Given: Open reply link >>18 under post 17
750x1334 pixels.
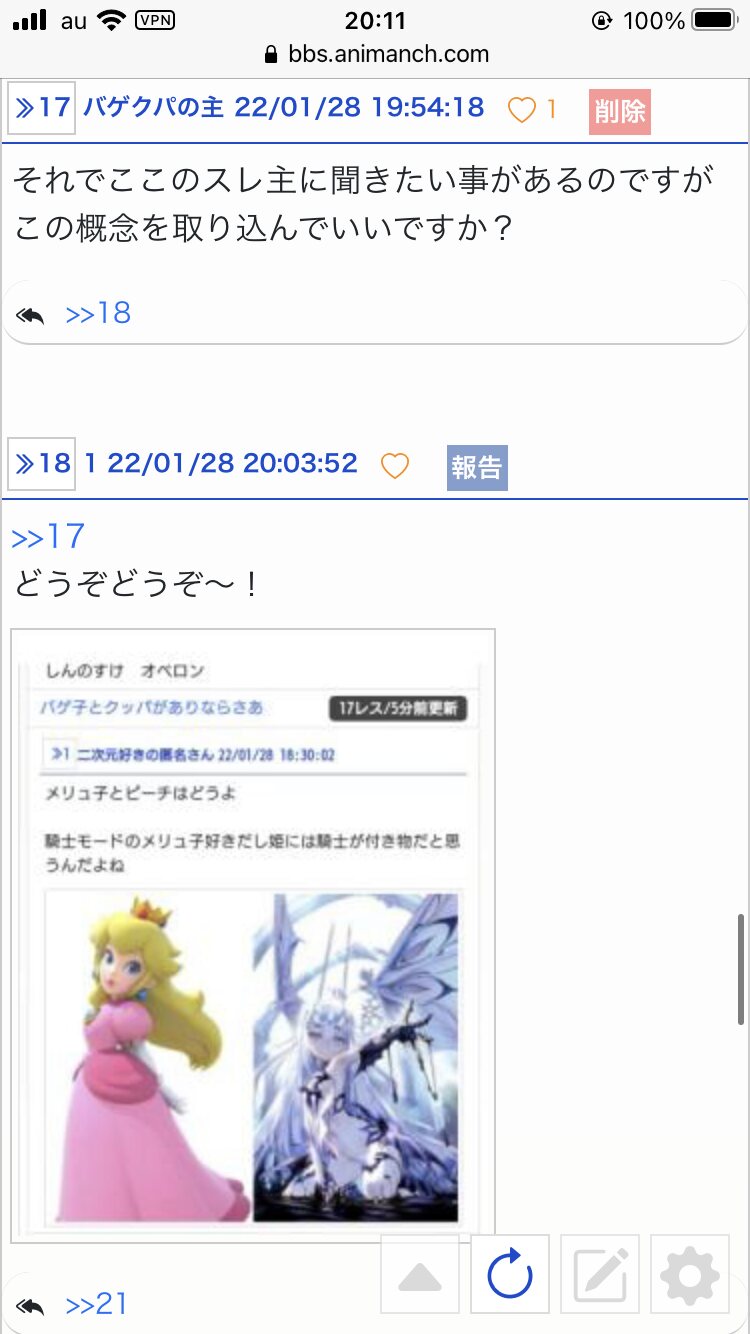Looking at the screenshot, I should [x=98, y=314].
